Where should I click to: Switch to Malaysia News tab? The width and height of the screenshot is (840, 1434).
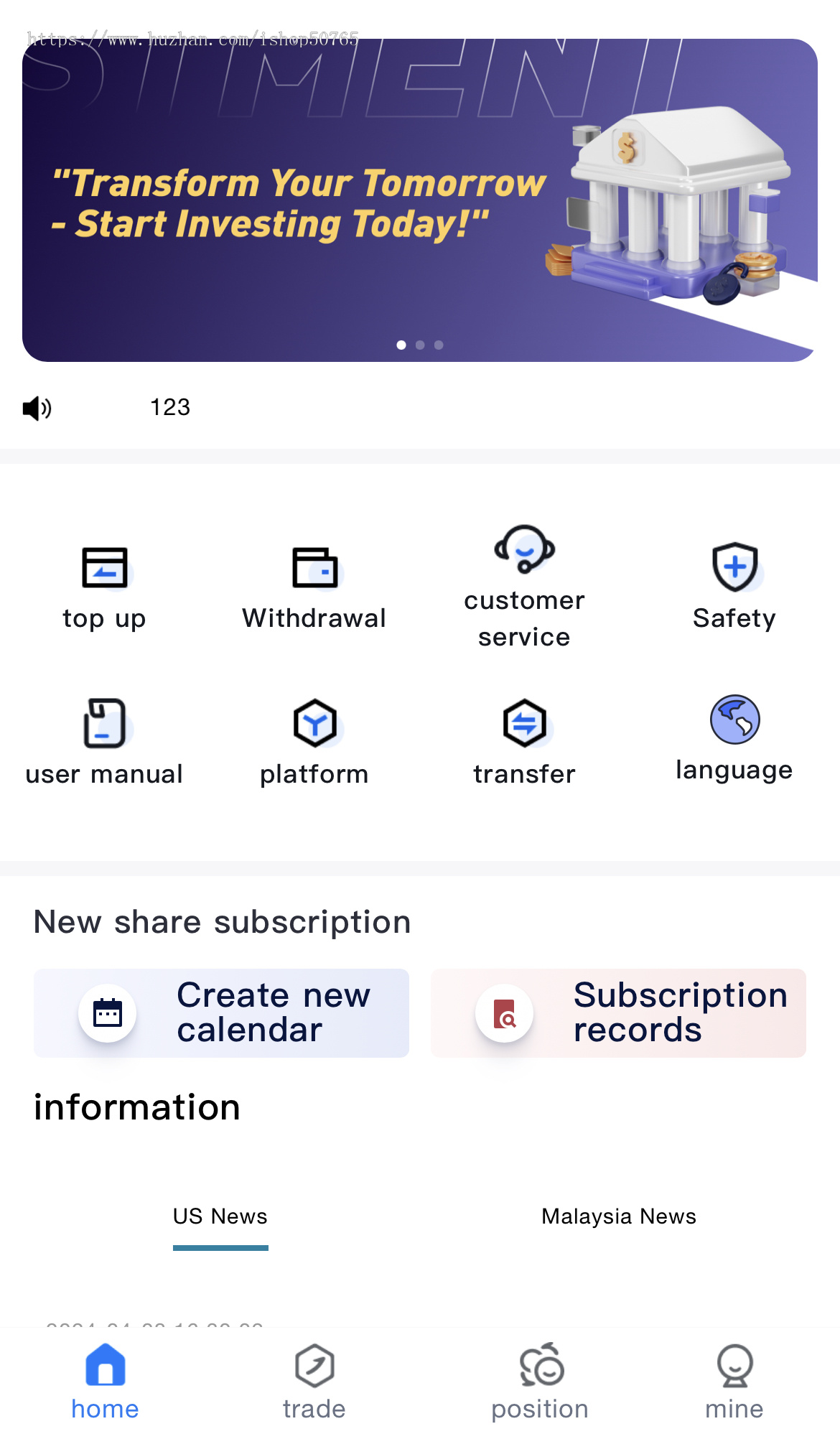point(619,1216)
